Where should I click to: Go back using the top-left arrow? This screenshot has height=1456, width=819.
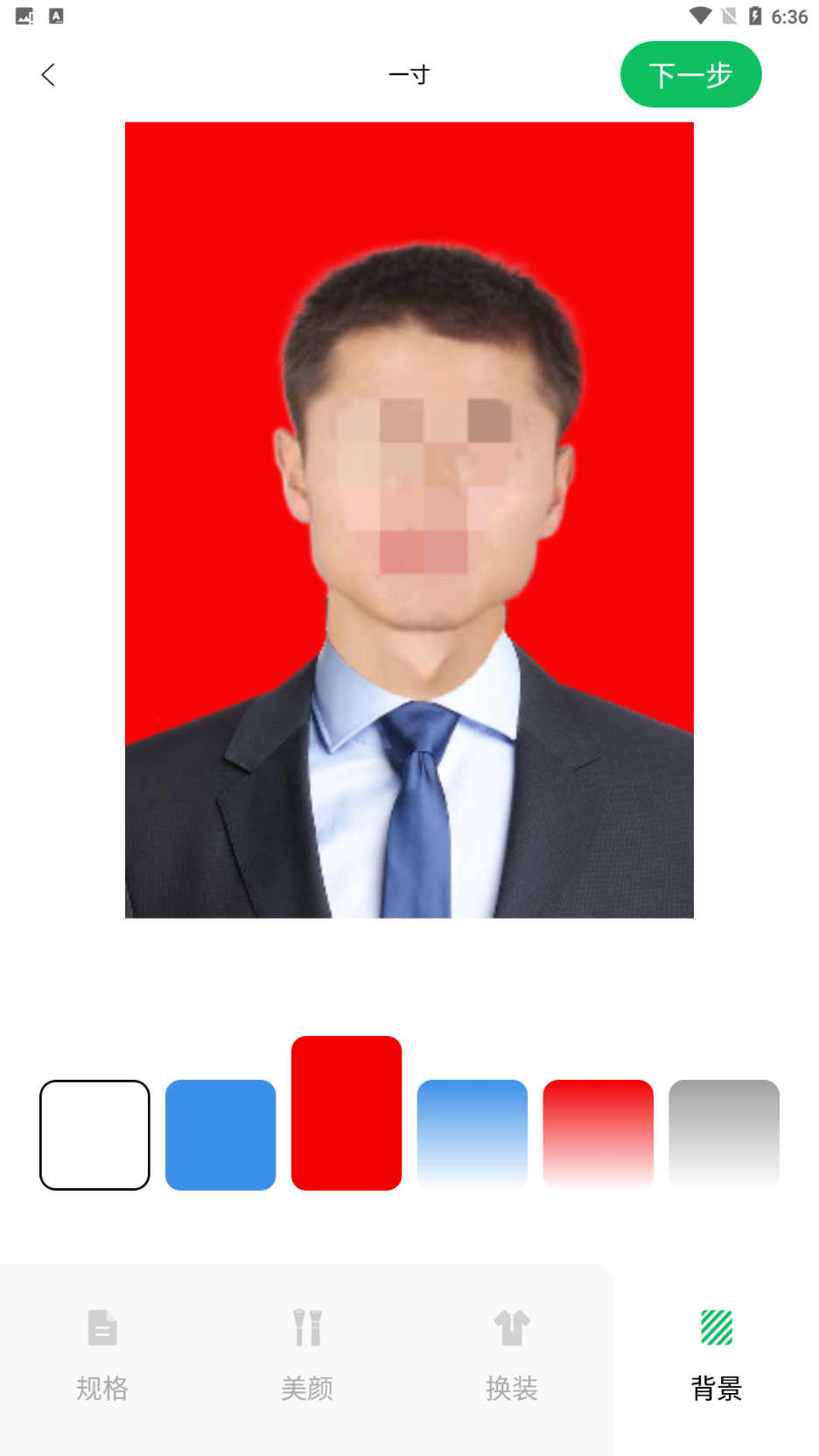click(x=48, y=75)
